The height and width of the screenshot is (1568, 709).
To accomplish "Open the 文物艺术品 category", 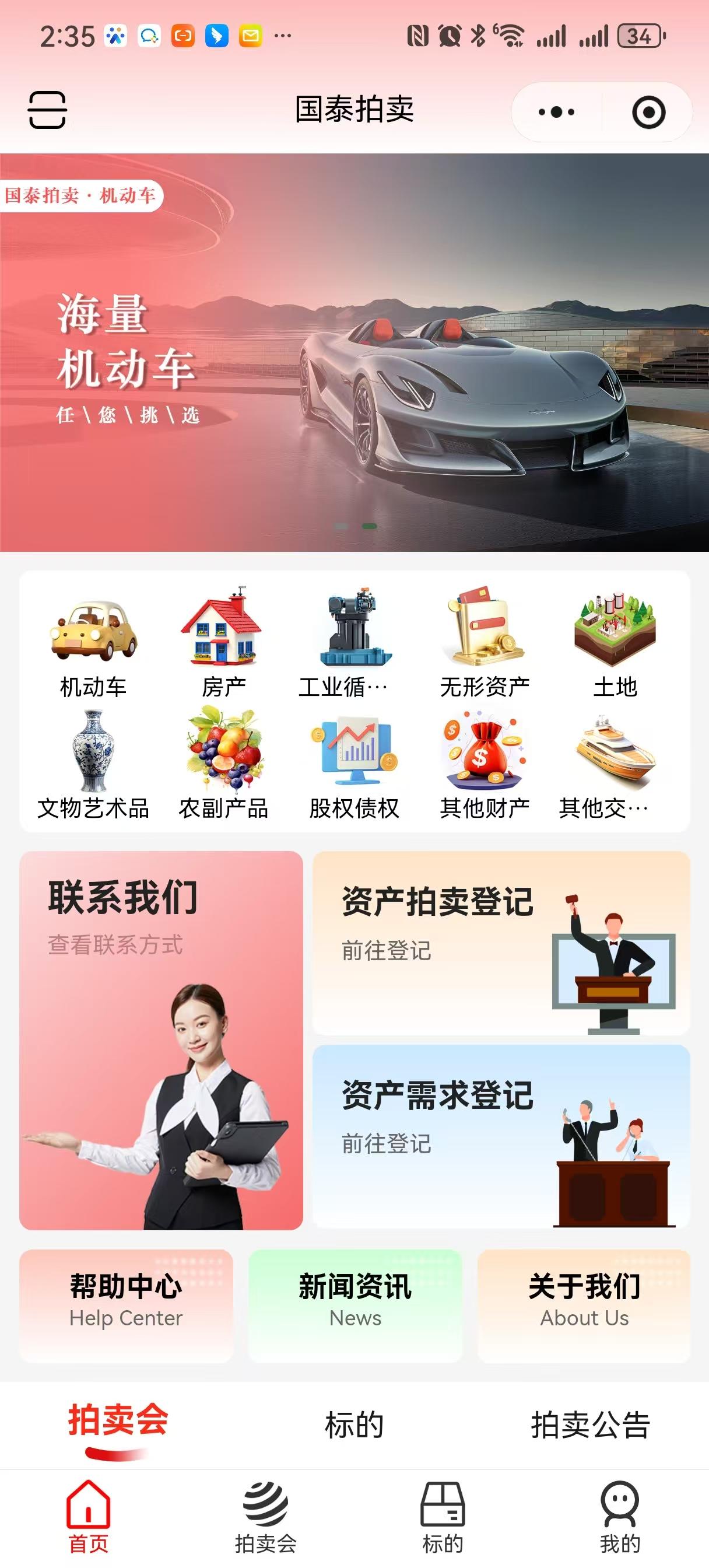I will 93,764.
